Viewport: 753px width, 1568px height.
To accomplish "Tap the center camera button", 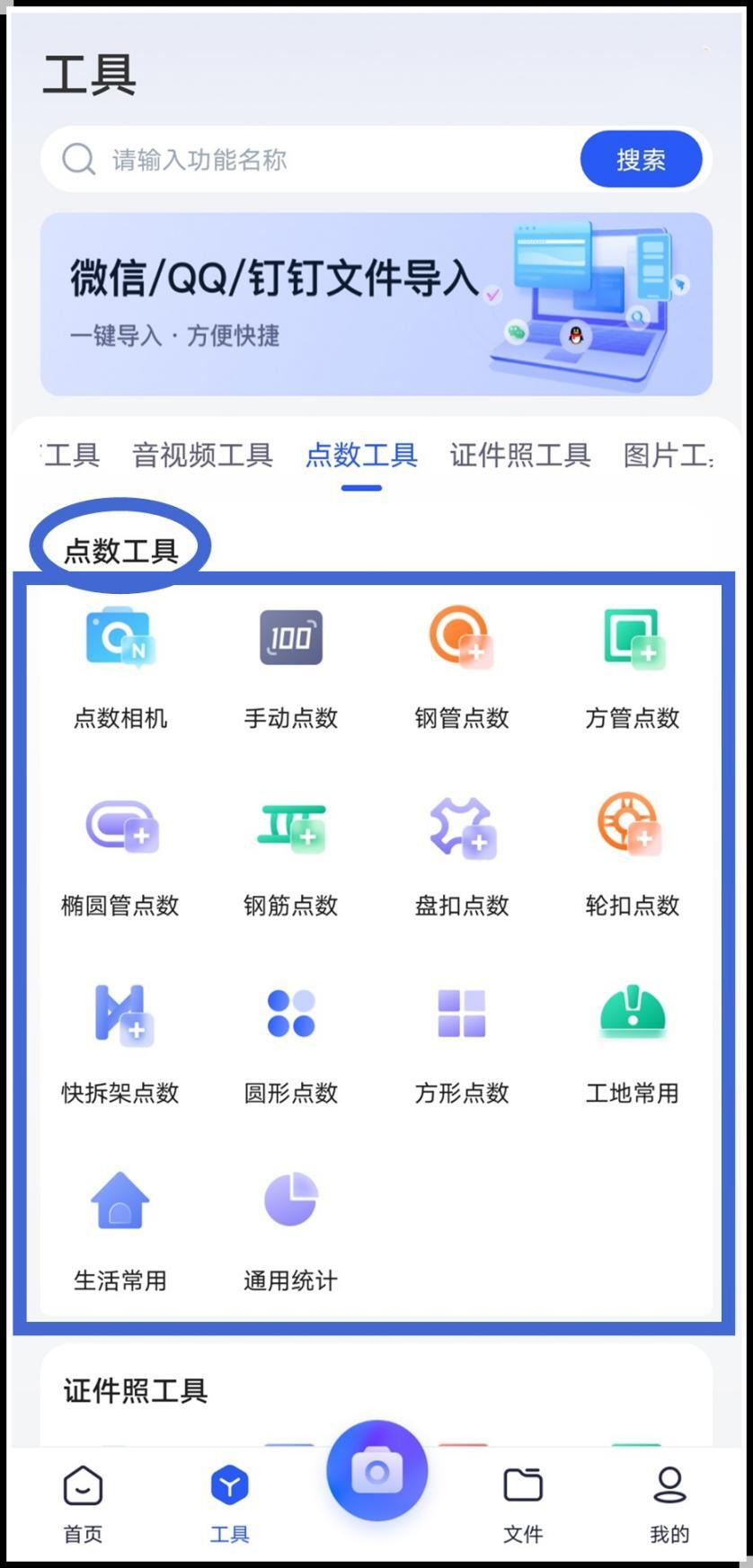I will pos(376,1471).
